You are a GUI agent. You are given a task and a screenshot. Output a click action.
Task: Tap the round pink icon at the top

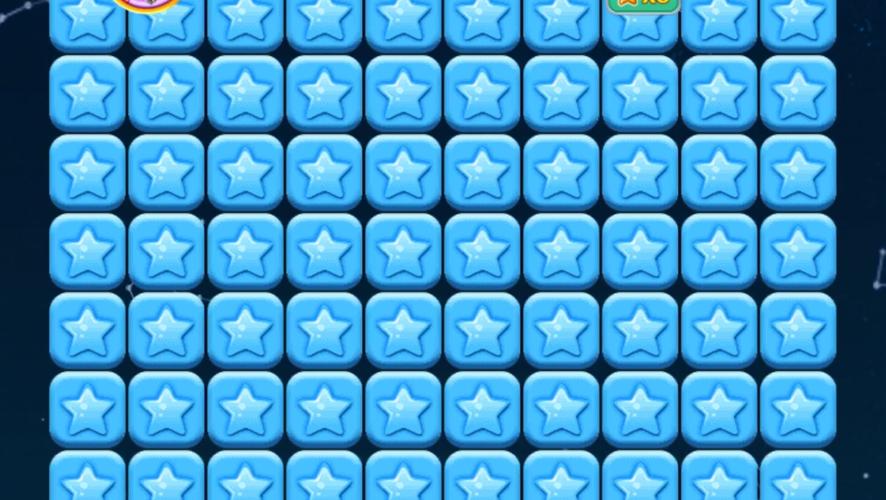tap(146, 3)
